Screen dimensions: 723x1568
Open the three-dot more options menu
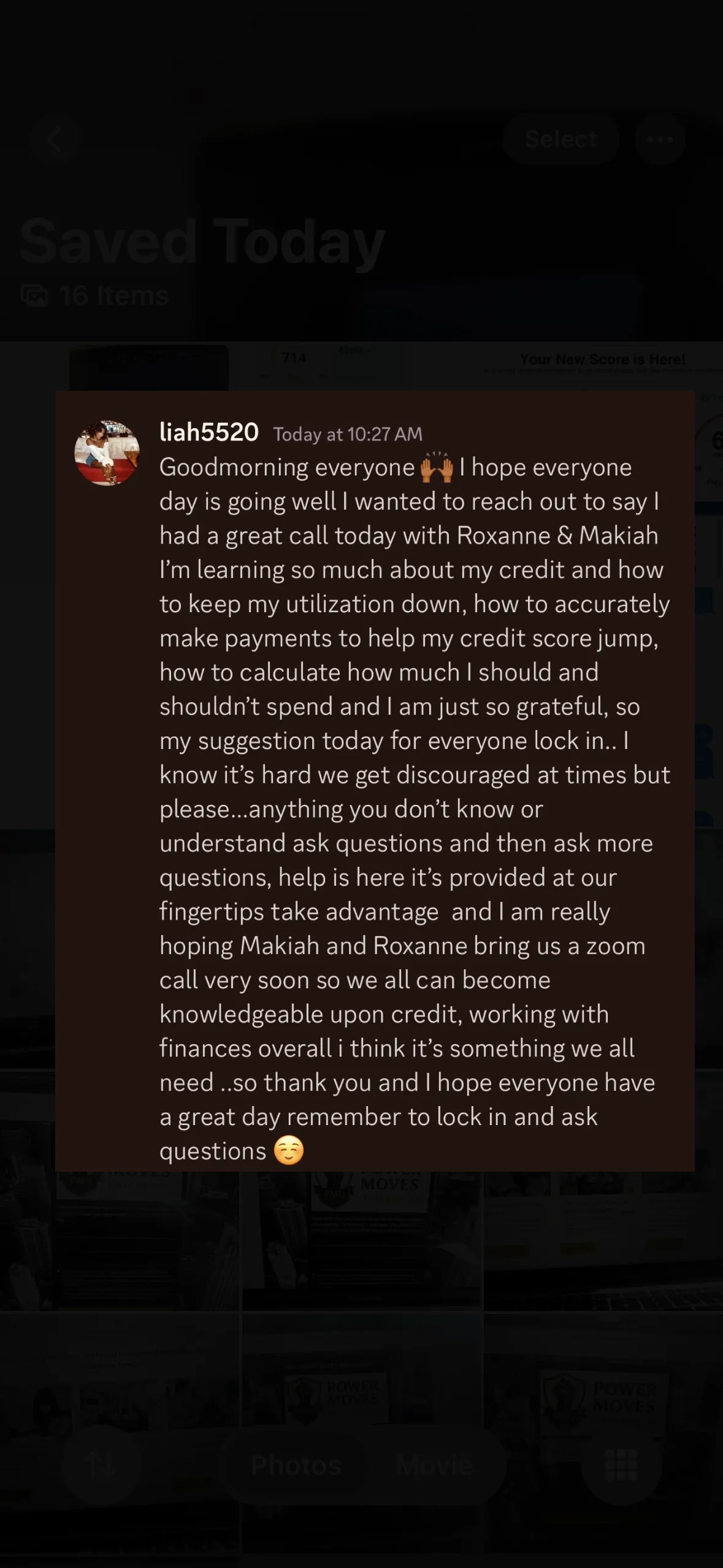(660, 139)
